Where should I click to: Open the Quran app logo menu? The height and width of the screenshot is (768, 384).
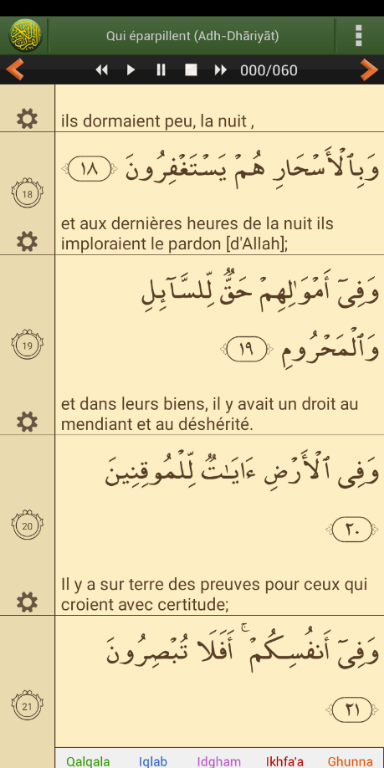click(x=25, y=36)
